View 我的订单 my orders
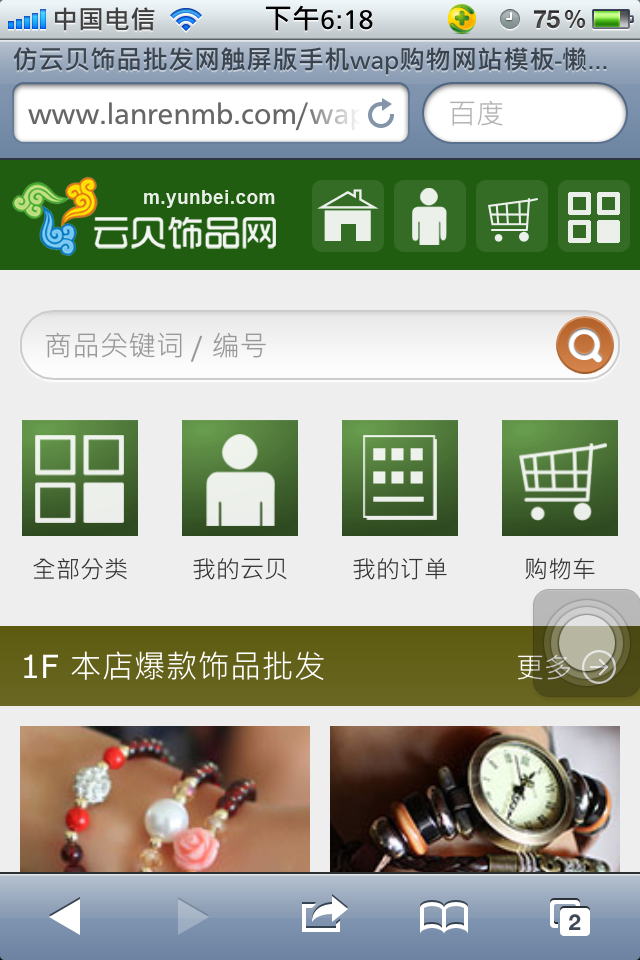The image size is (640, 960). click(x=400, y=500)
